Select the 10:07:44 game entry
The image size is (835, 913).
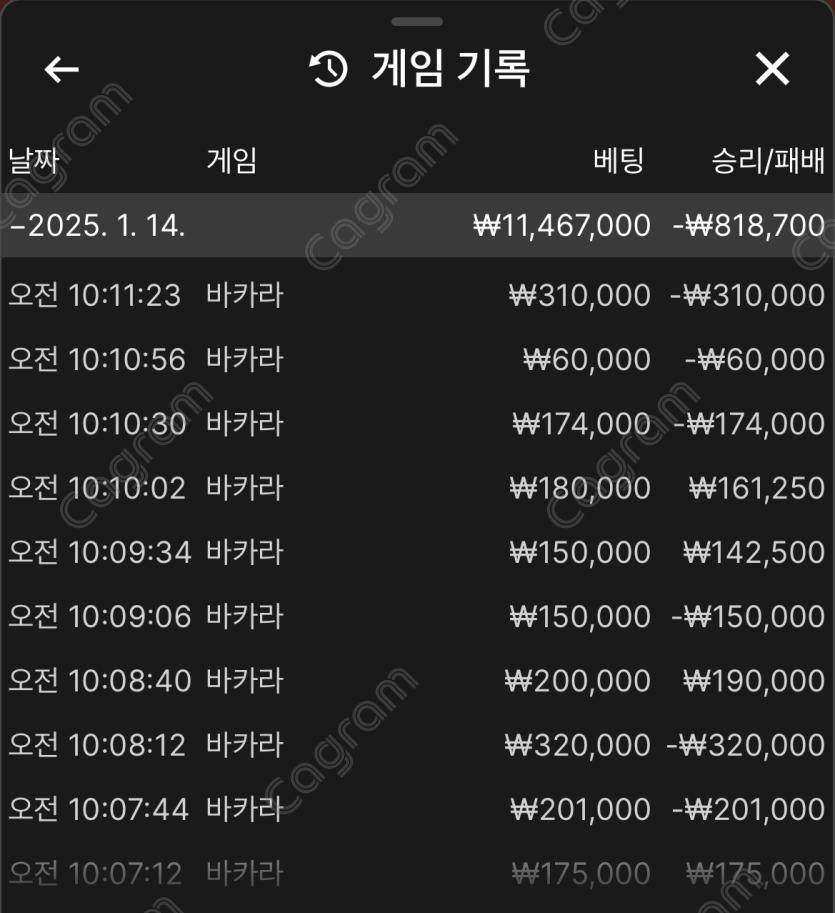point(416,809)
